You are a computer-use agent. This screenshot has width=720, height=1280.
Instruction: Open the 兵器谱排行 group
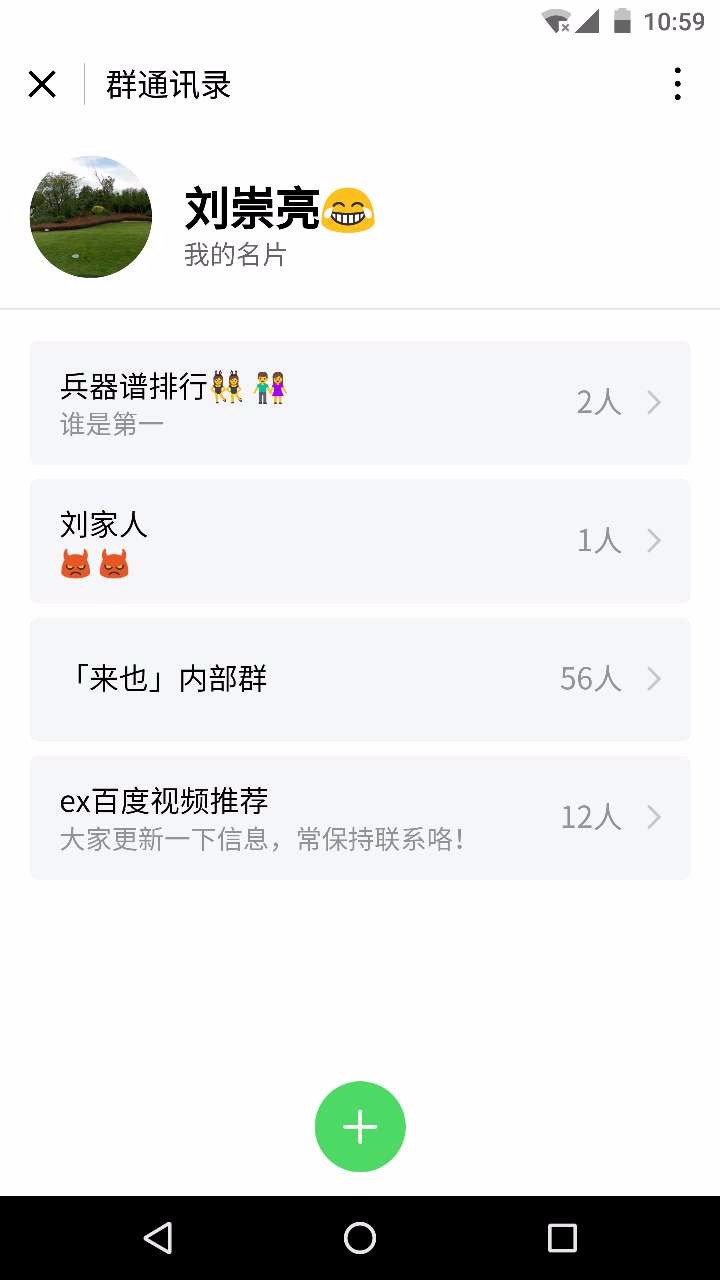coord(360,403)
